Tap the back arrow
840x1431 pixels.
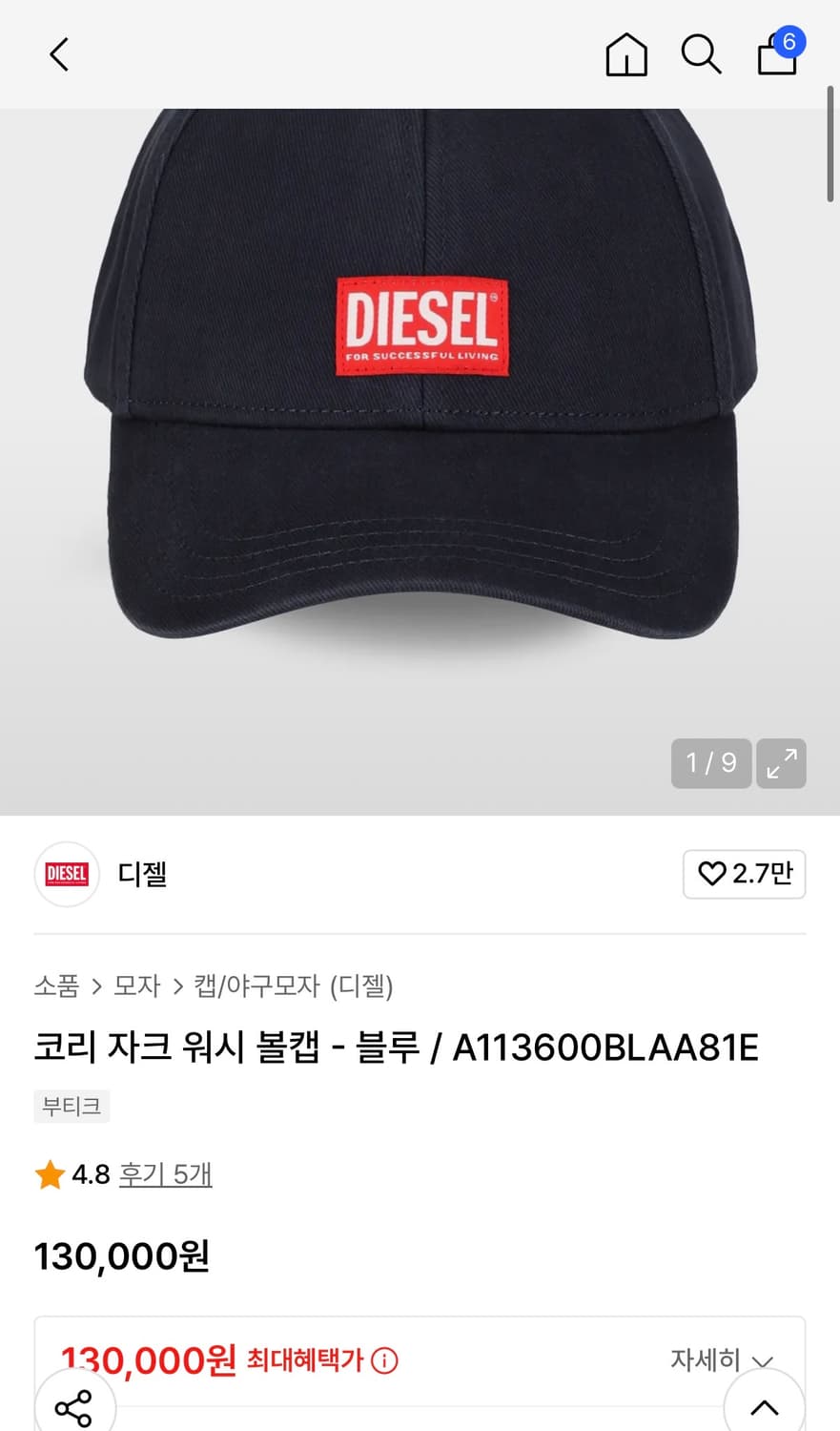(58, 54)
